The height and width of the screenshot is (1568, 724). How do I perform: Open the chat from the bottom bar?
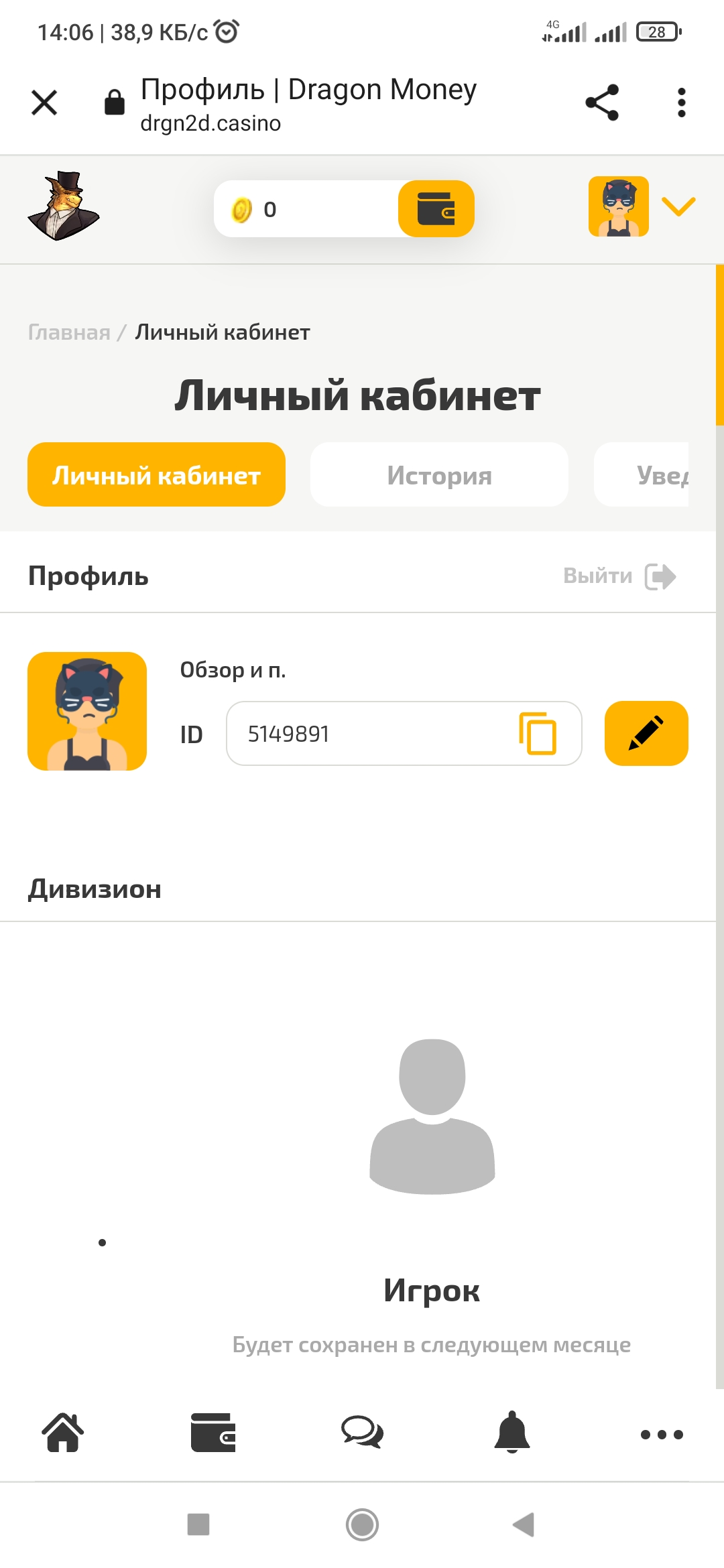362,1433
